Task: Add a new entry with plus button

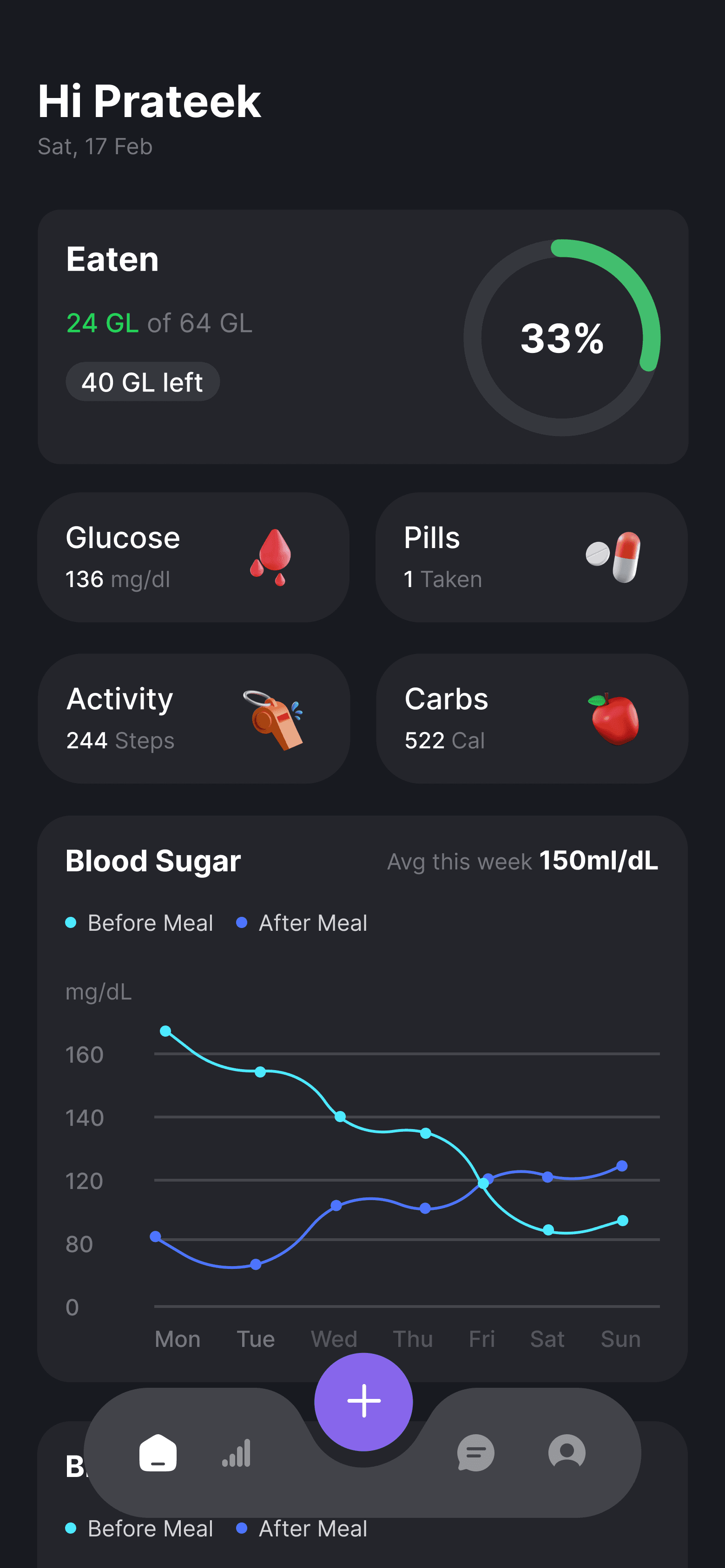Action: (363, 1401)
